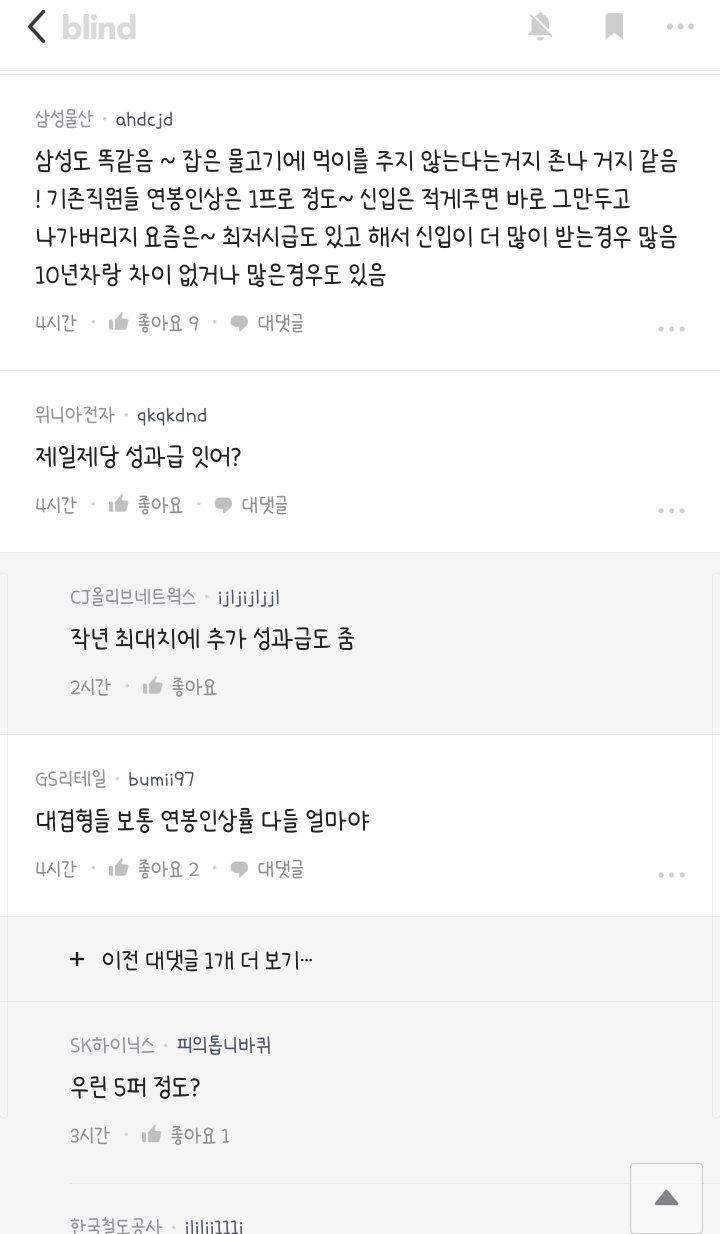Bookmark this post
This screenshot has width=720, height=1234.
(614, 27)
